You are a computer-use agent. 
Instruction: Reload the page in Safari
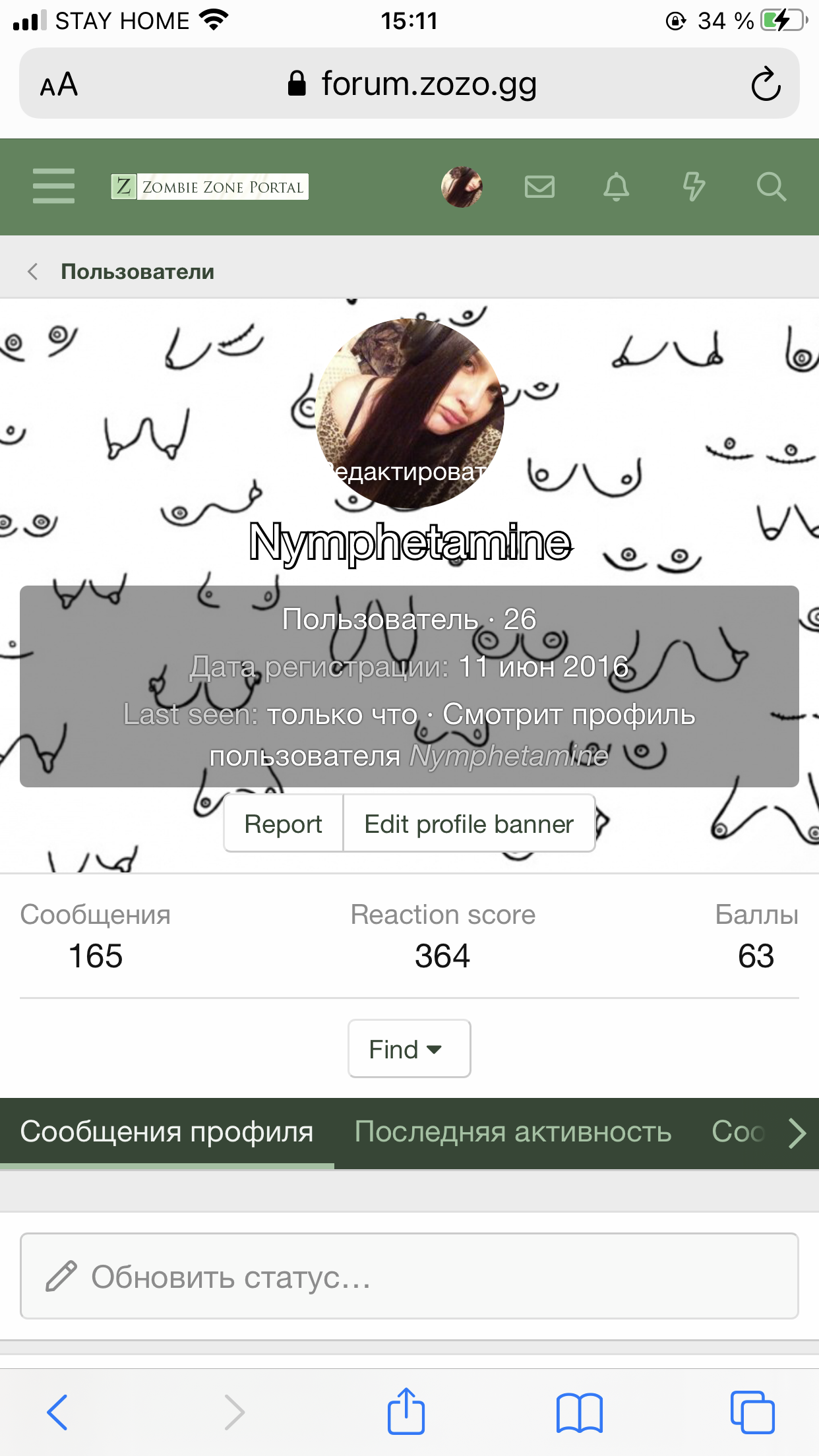(766, 84)
